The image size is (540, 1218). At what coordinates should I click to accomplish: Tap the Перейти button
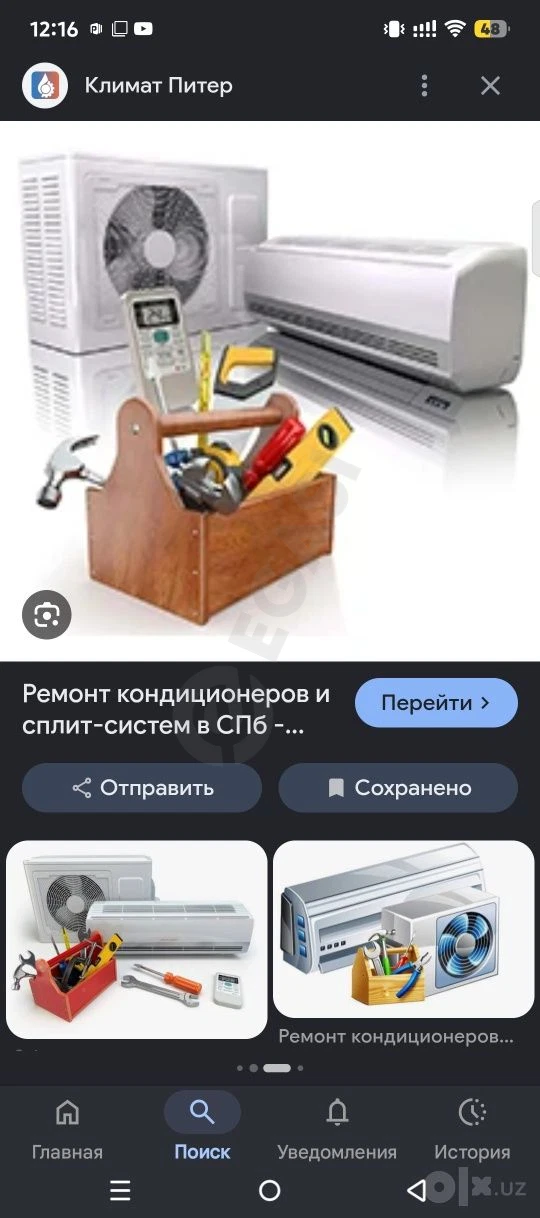[436, 703]
